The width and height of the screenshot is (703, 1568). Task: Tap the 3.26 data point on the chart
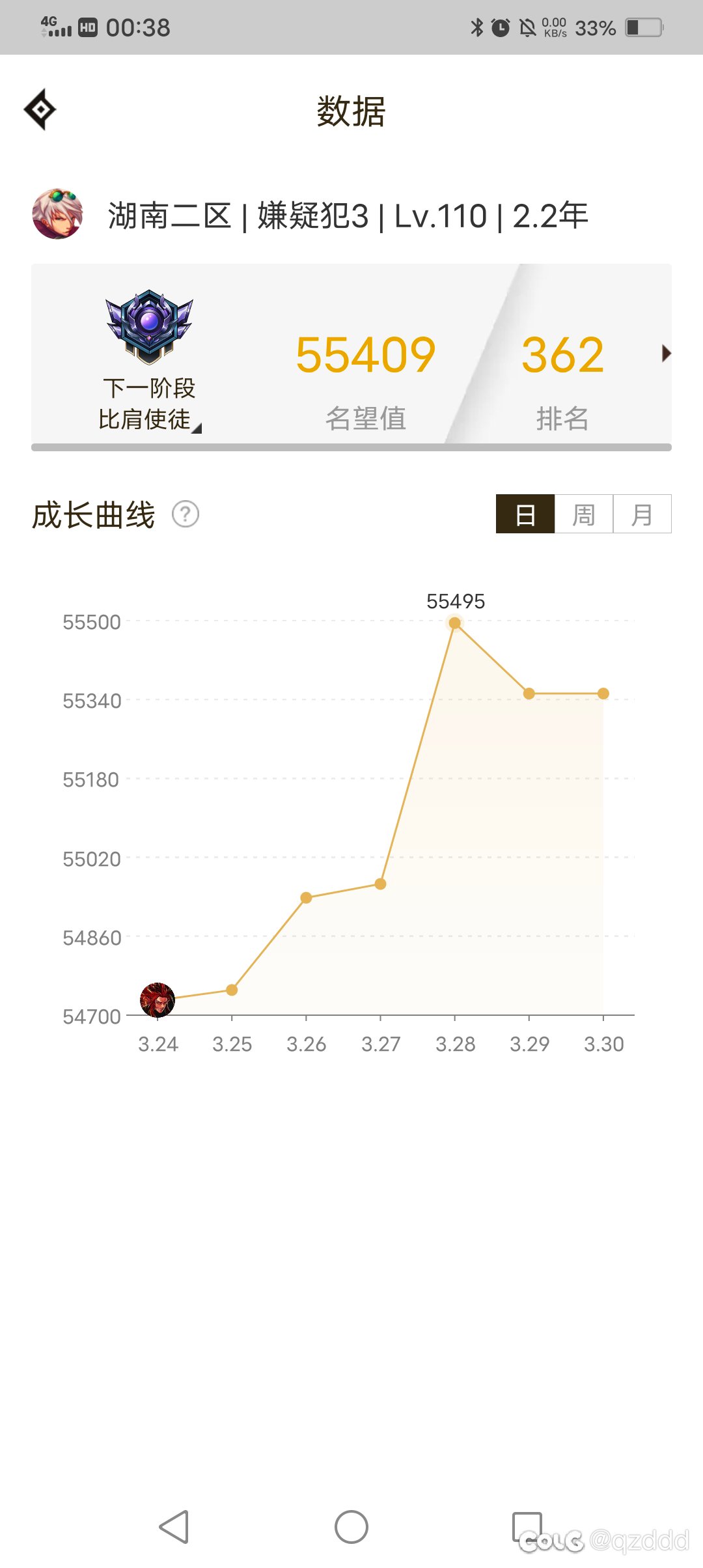click(x=306, y=898)
